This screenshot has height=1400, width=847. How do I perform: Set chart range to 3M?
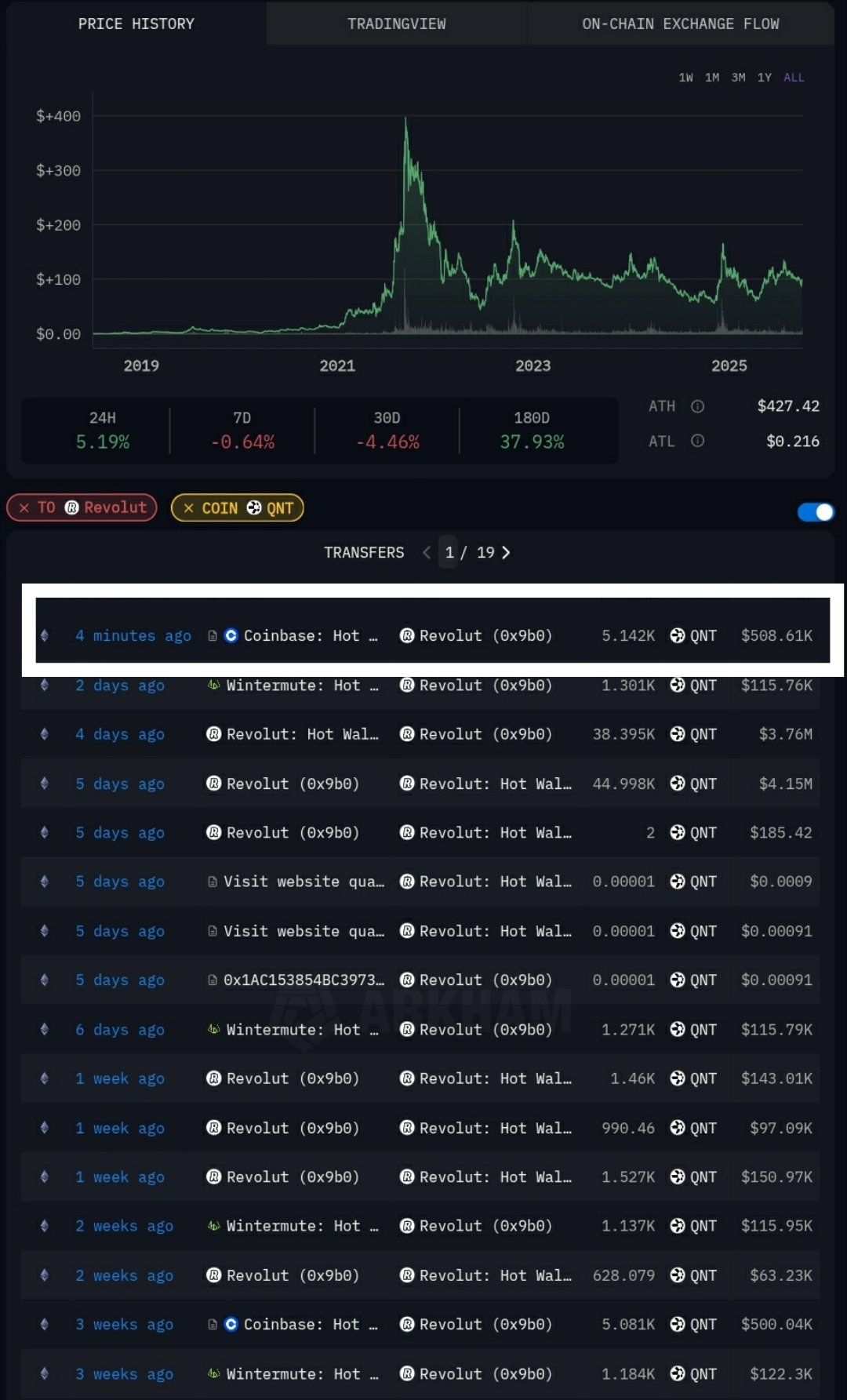coord(738,78)
